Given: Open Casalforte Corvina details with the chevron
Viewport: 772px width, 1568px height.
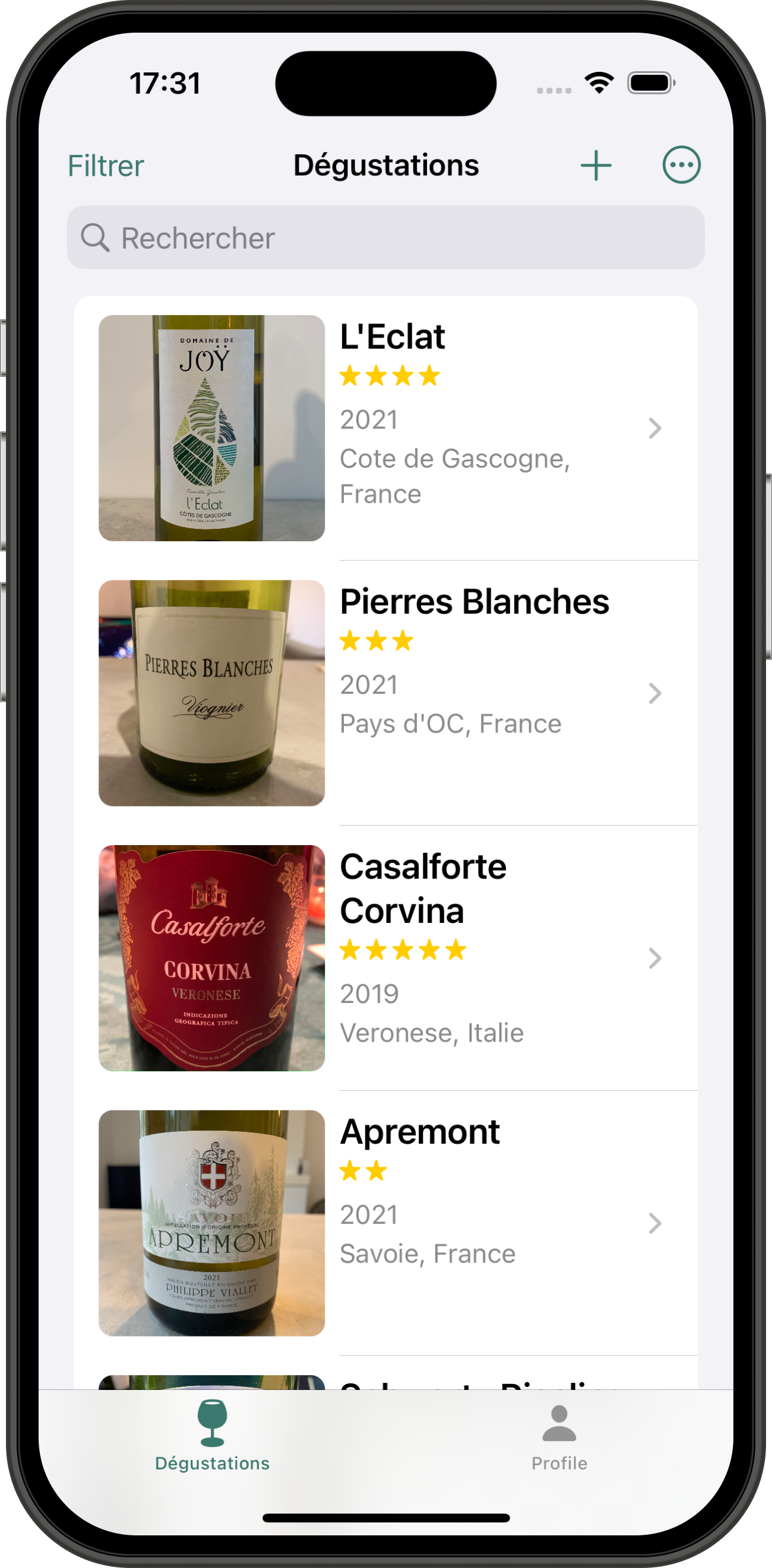Looking at the screenshot, I should coord(656,958).
